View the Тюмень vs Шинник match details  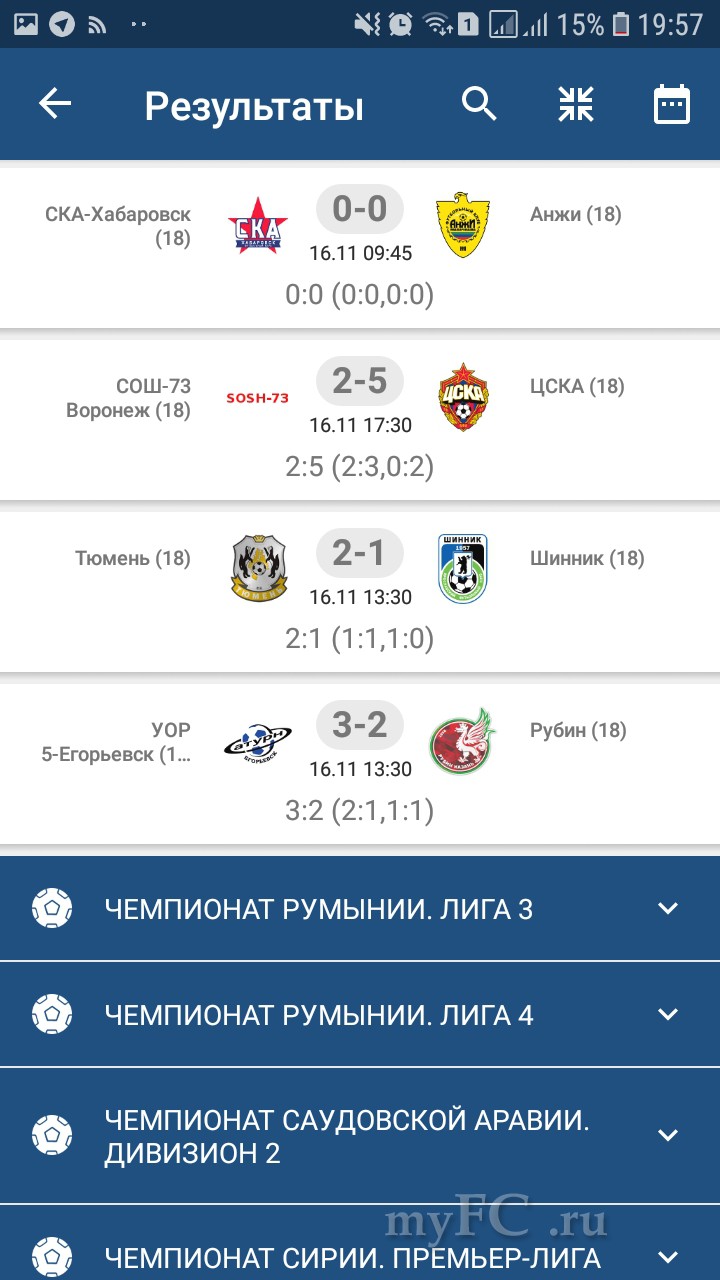point(360,591)
